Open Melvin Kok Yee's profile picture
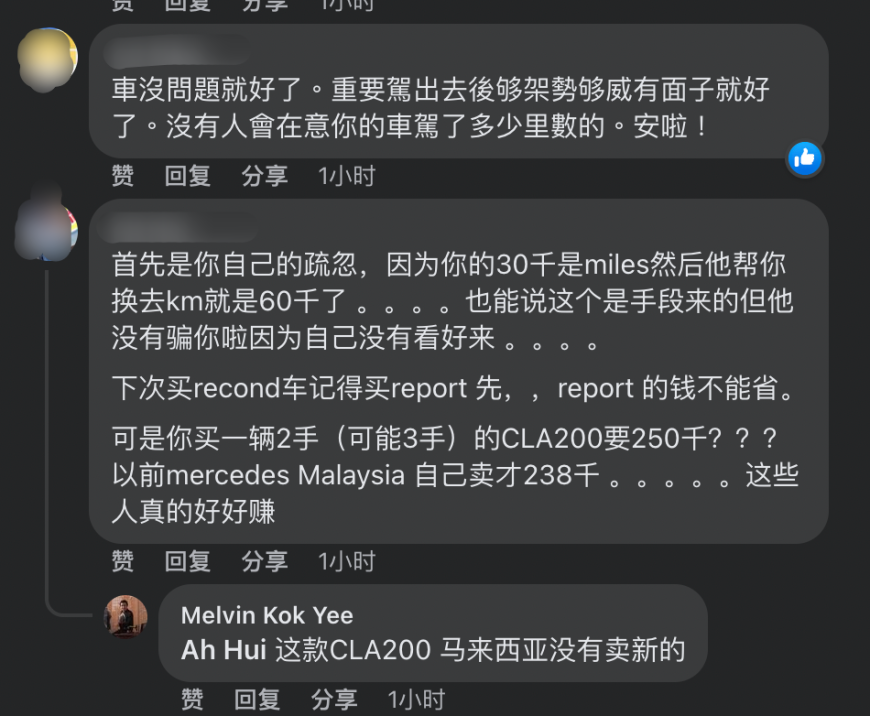870x716 pixels. click(x=126, y=617)
